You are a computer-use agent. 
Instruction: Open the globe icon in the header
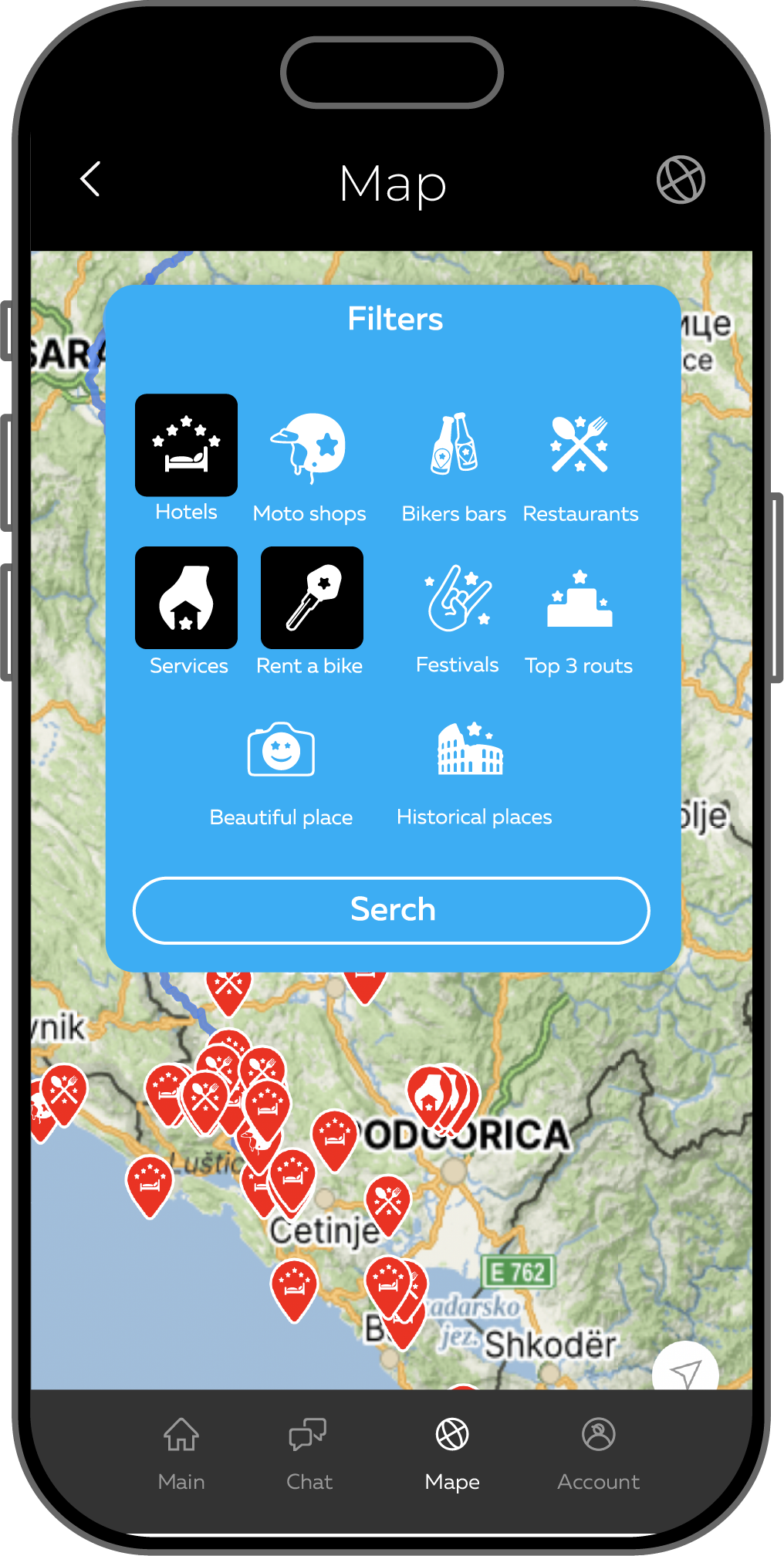pos(680,180)
